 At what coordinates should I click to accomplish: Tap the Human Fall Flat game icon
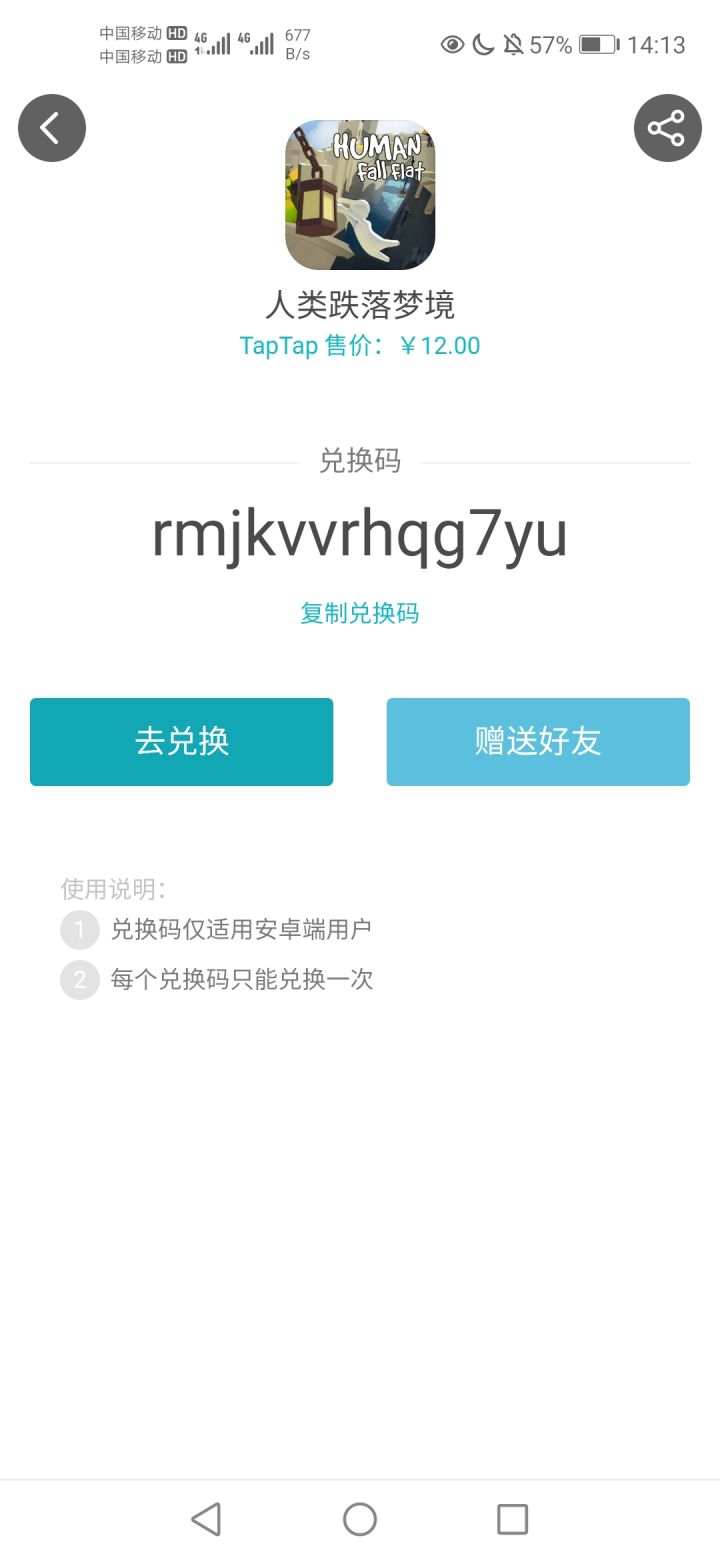[360, 195]
